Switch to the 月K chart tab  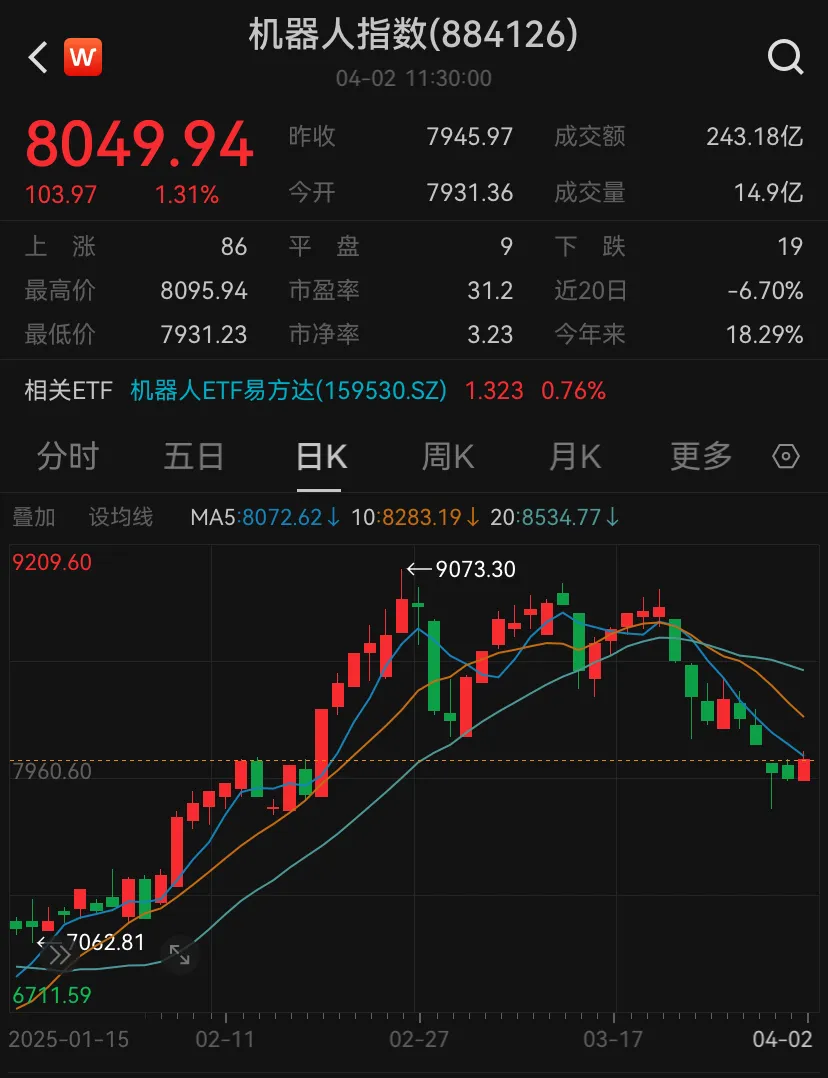click(x=574, y=457)
